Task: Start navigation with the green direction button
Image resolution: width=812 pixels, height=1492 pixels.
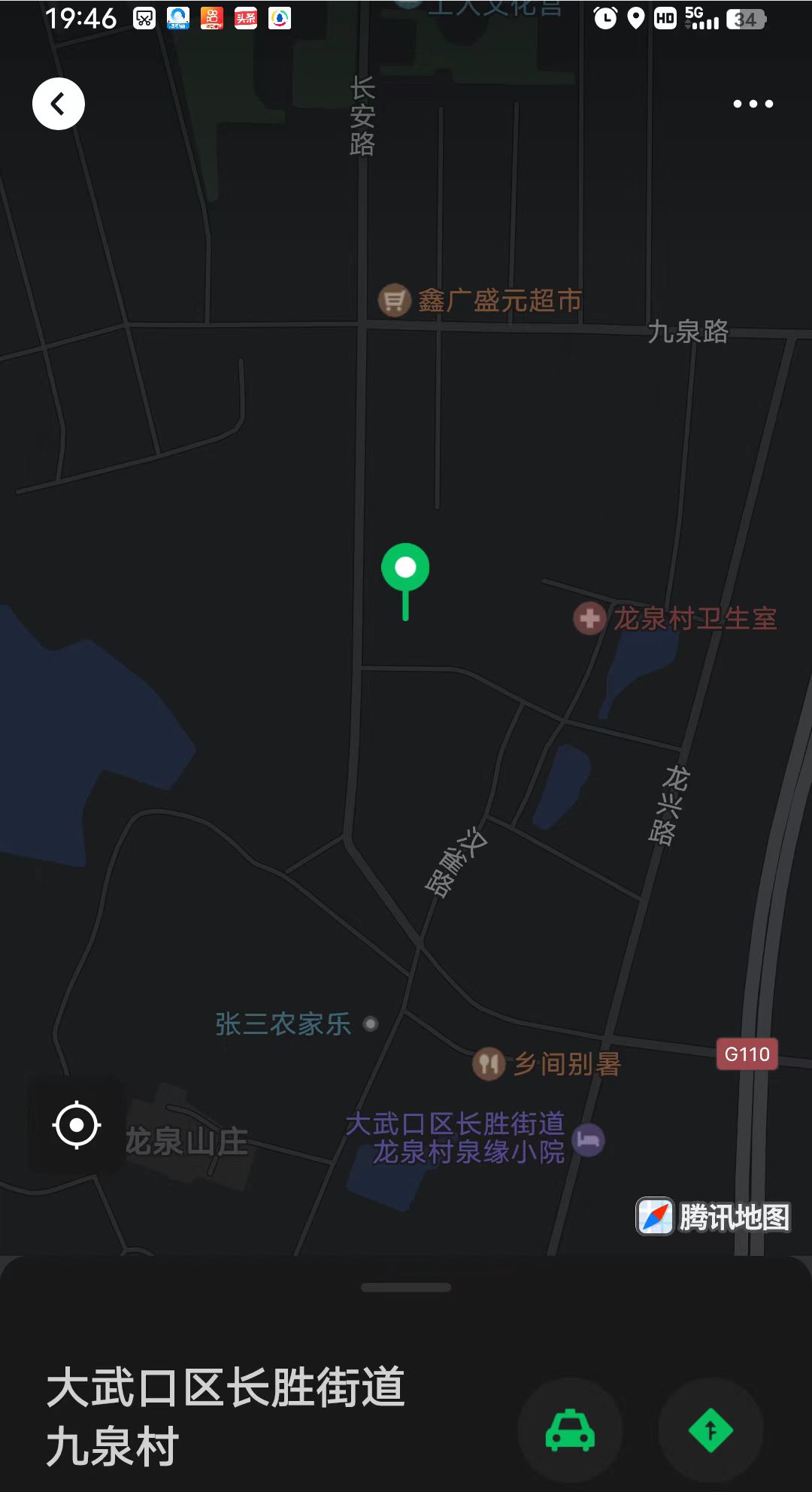Action: click(x=711, y=1430)
